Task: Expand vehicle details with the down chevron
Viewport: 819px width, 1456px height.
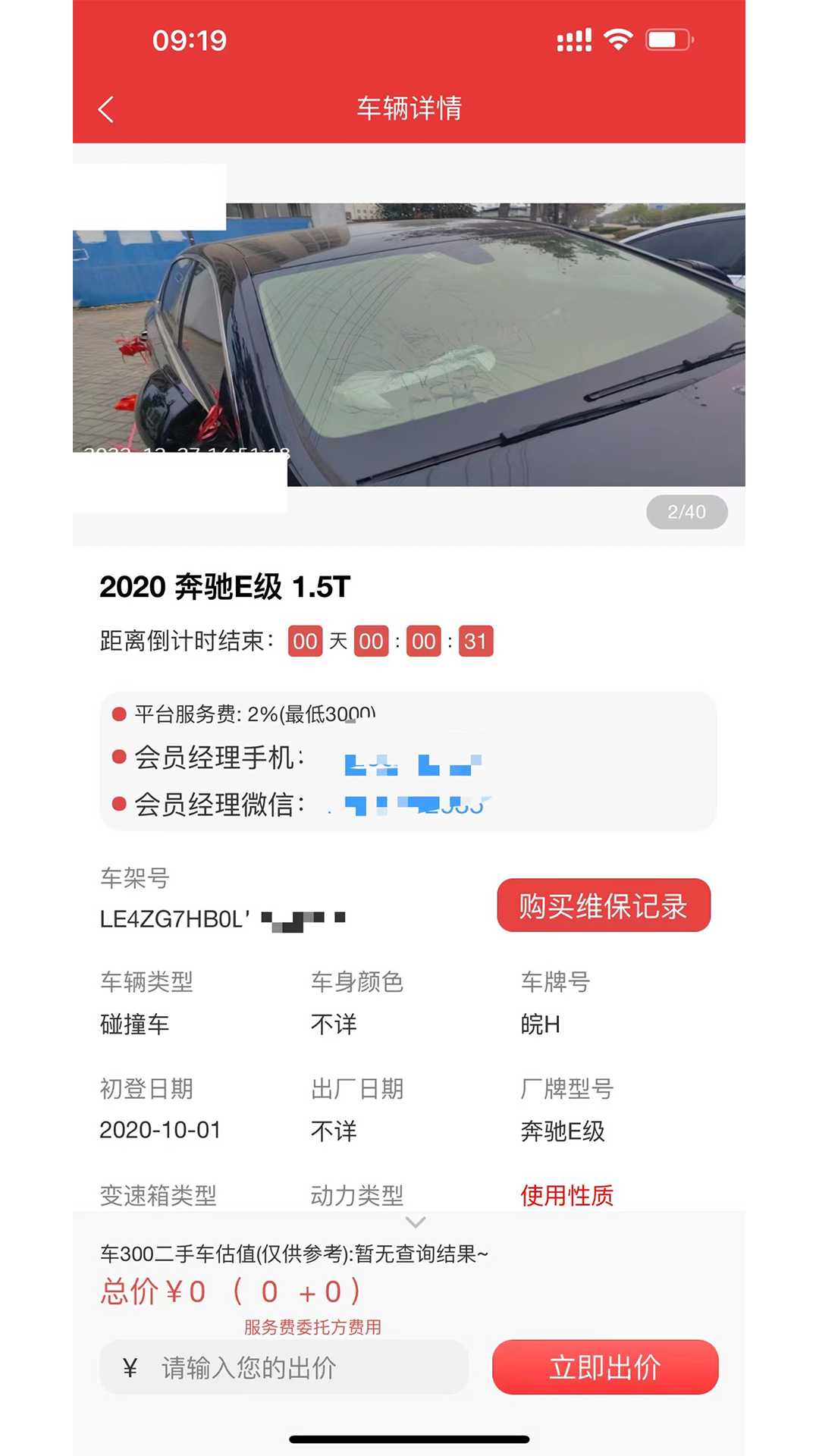Action: pyautogui.click(x=416, y=1222)
